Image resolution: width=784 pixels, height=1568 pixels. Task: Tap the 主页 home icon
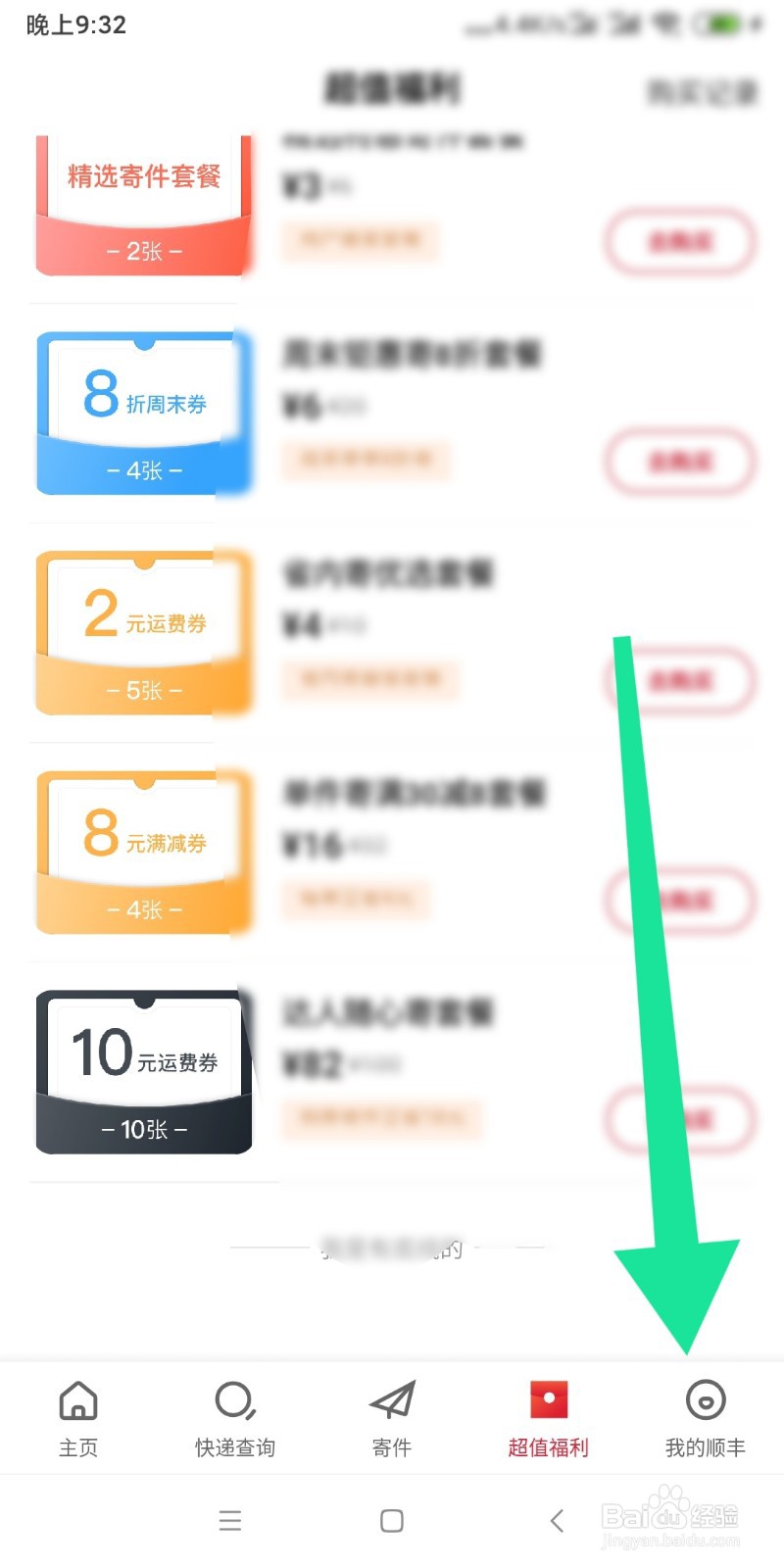78,1401
